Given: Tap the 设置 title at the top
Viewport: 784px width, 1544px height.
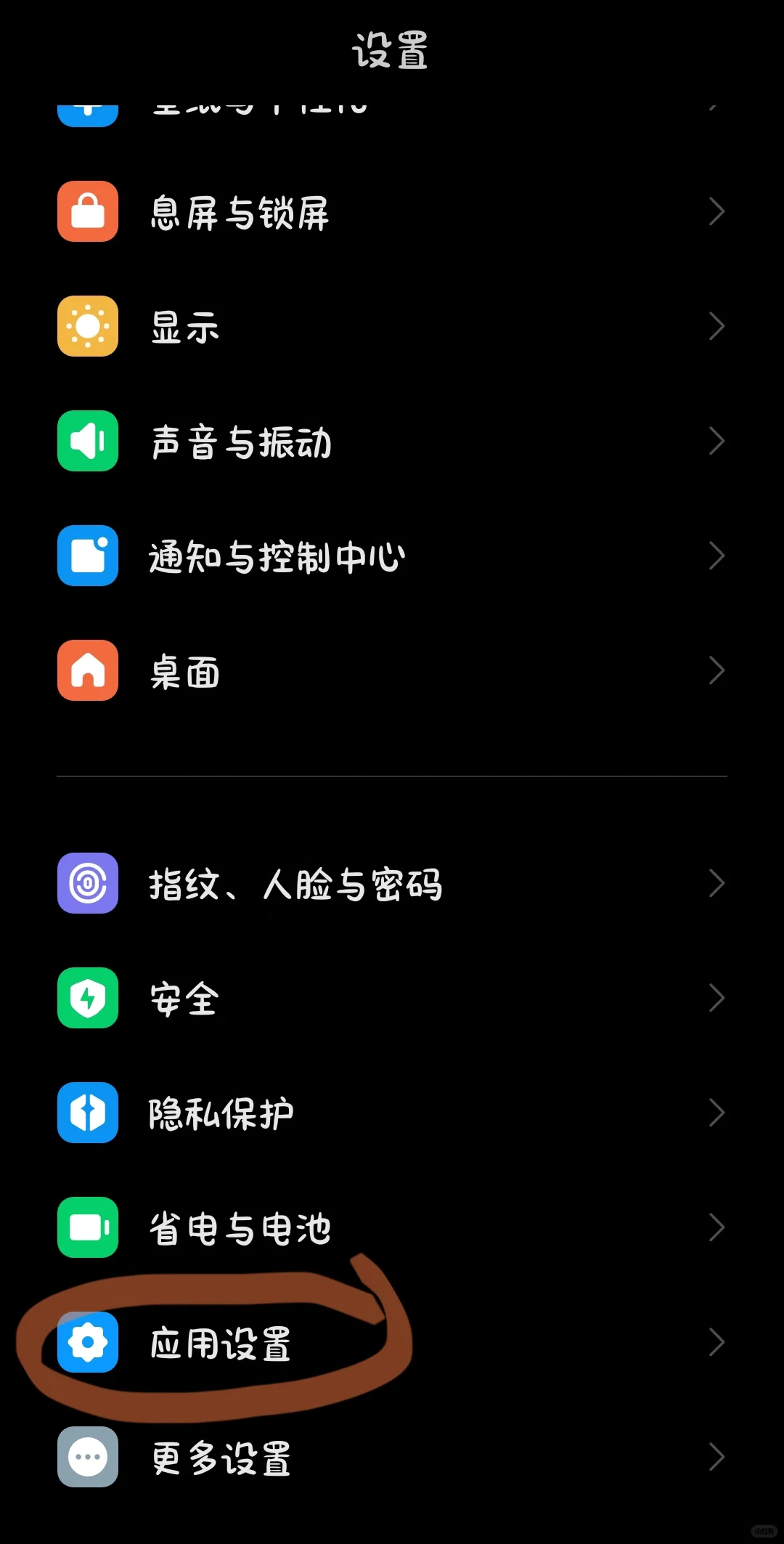Looking at the screenshot, I should click(x=391, y=51).
